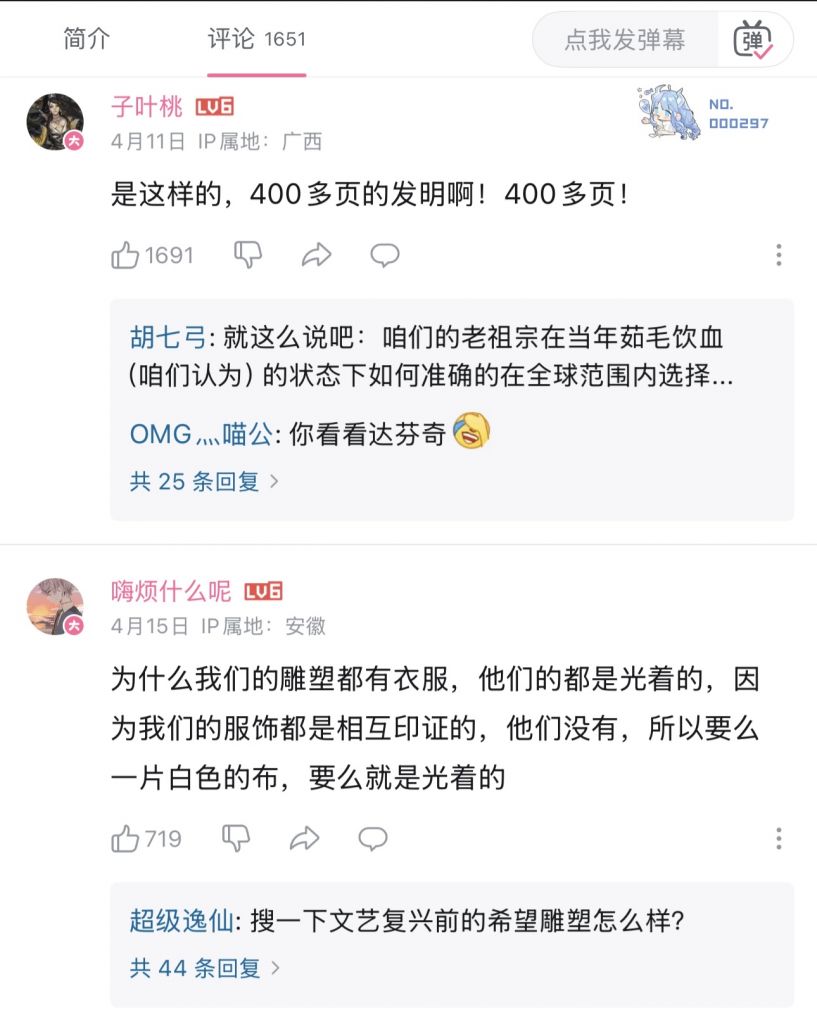Open 嗨烦什么呢's profile avatar
The height and width of the screenshot is (1024, 817).
[x=54, y=606]
